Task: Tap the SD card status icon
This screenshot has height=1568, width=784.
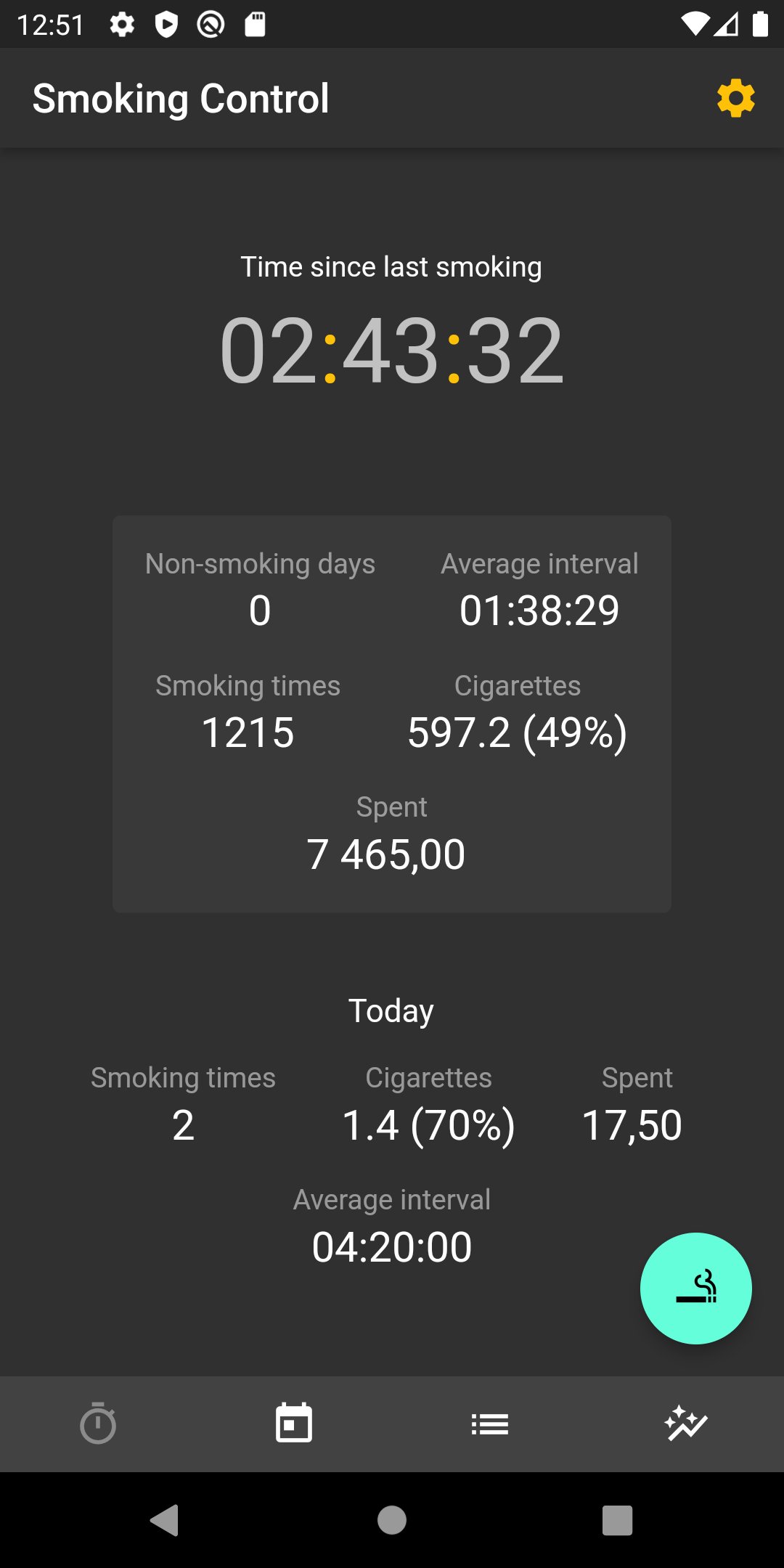Action: coord(255,24)
